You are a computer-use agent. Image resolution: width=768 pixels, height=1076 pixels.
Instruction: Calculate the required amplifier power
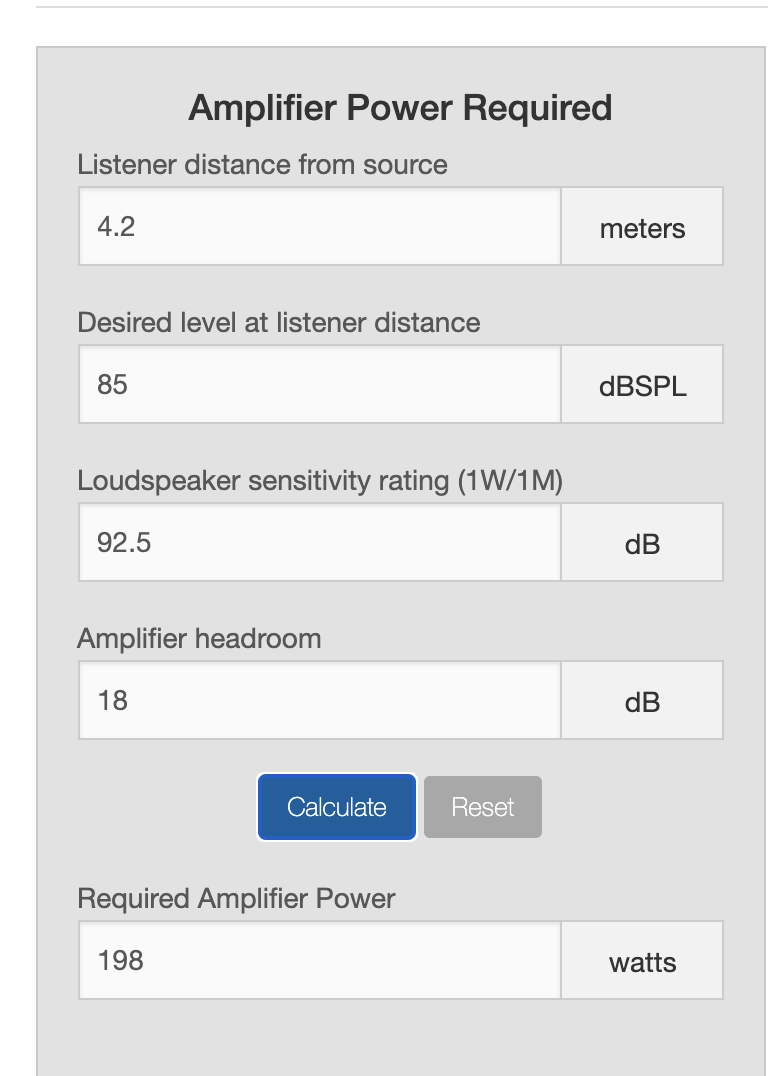[337, 807]
